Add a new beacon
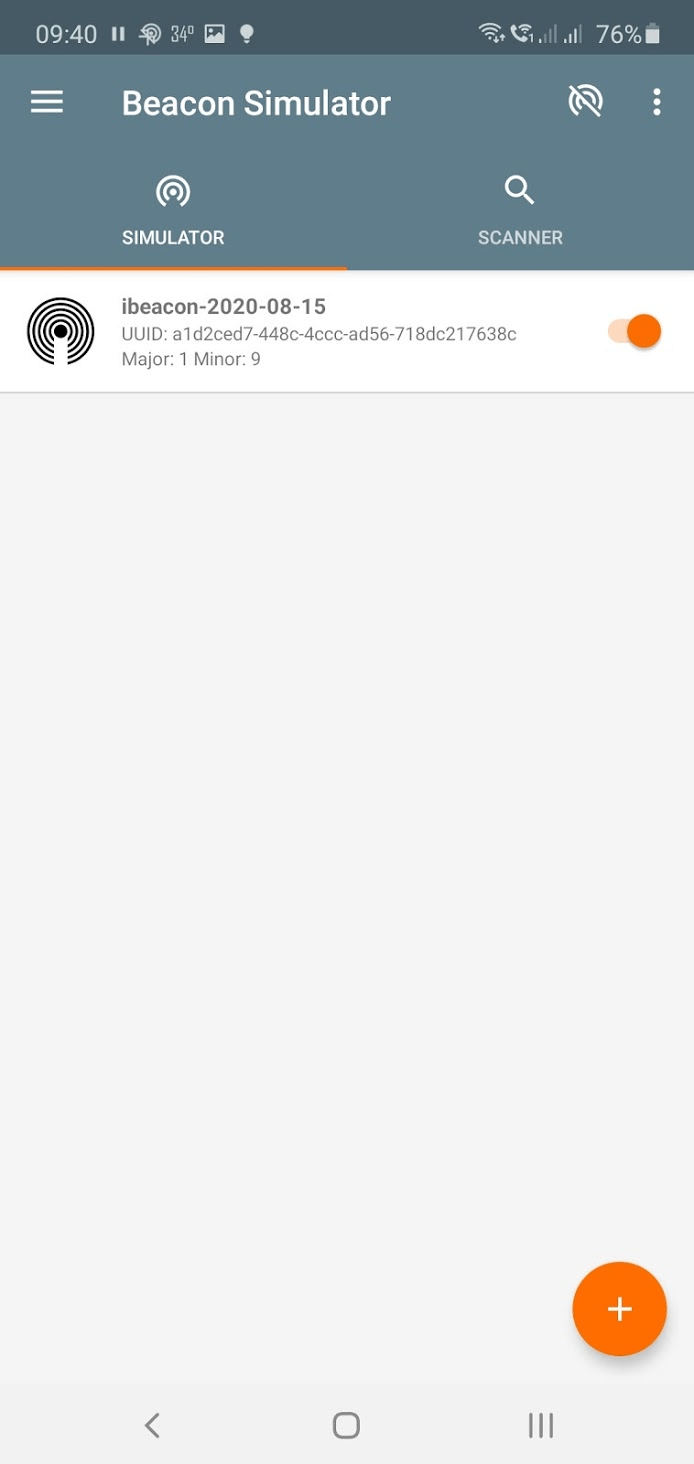 click(619, 1309)
